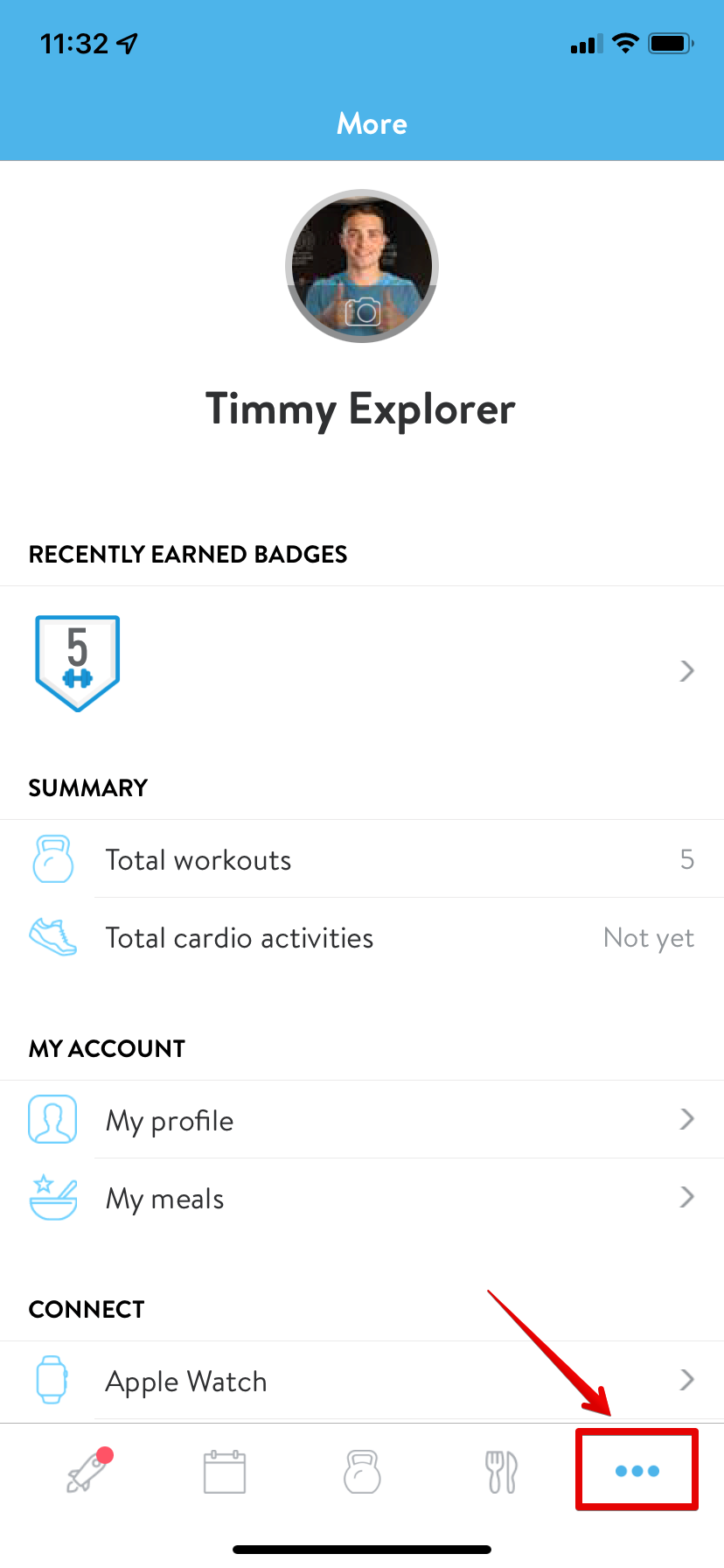
Task: Open My meals
Action: tap(362, 1198)
